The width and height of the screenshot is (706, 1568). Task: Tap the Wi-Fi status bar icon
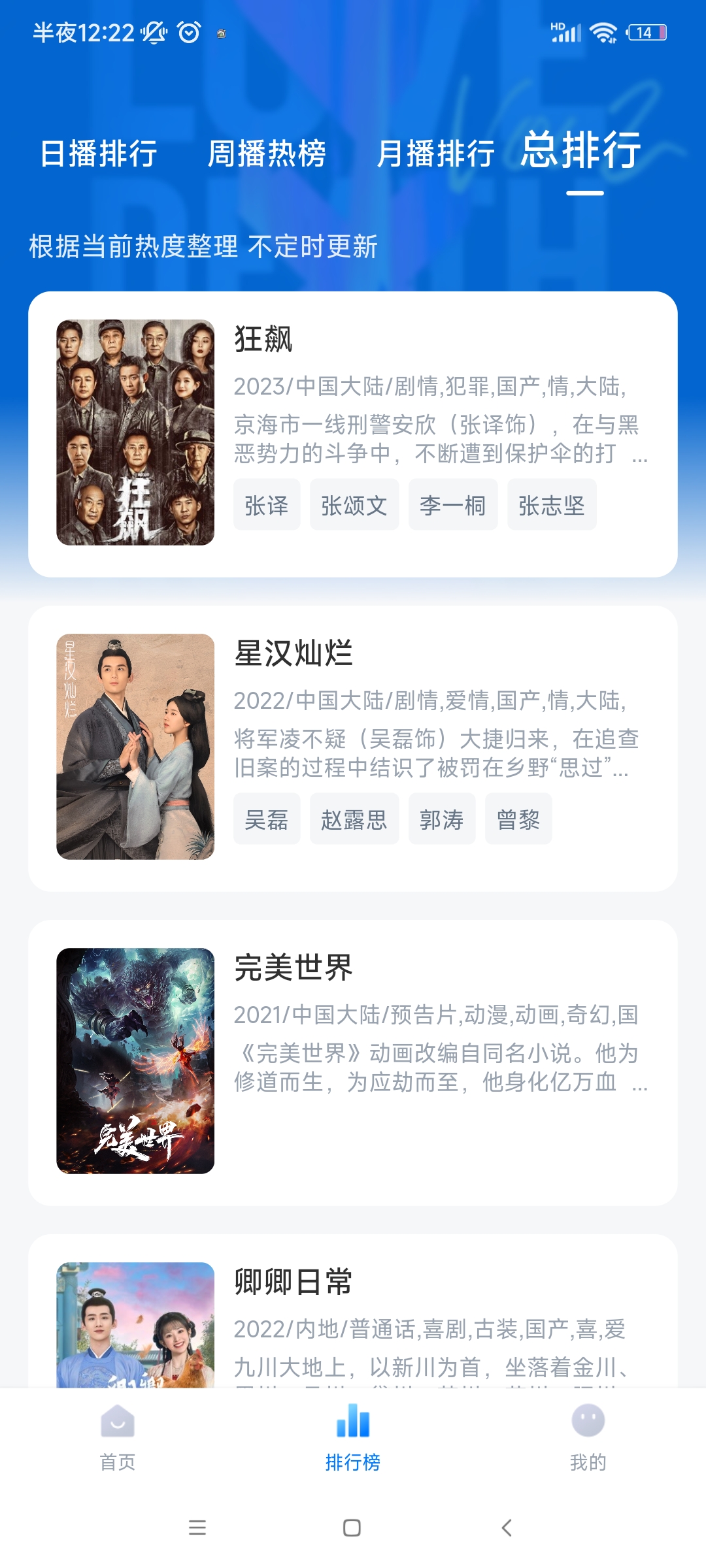tap(602, 32)
